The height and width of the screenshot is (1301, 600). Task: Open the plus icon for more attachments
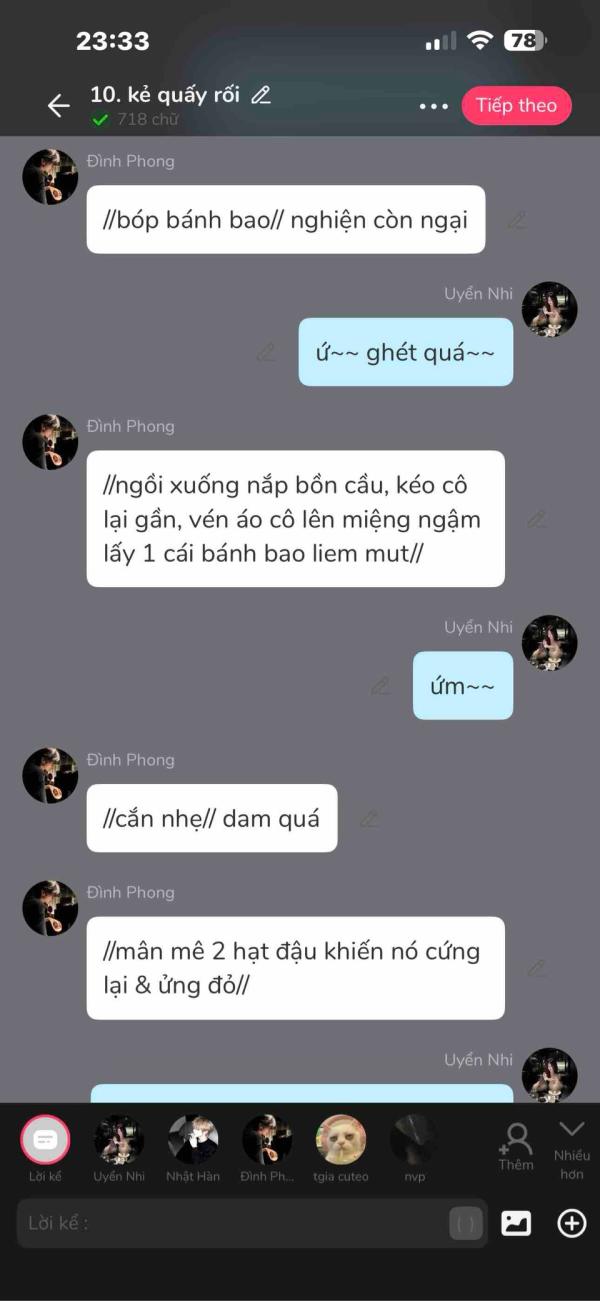[571, 1223]
